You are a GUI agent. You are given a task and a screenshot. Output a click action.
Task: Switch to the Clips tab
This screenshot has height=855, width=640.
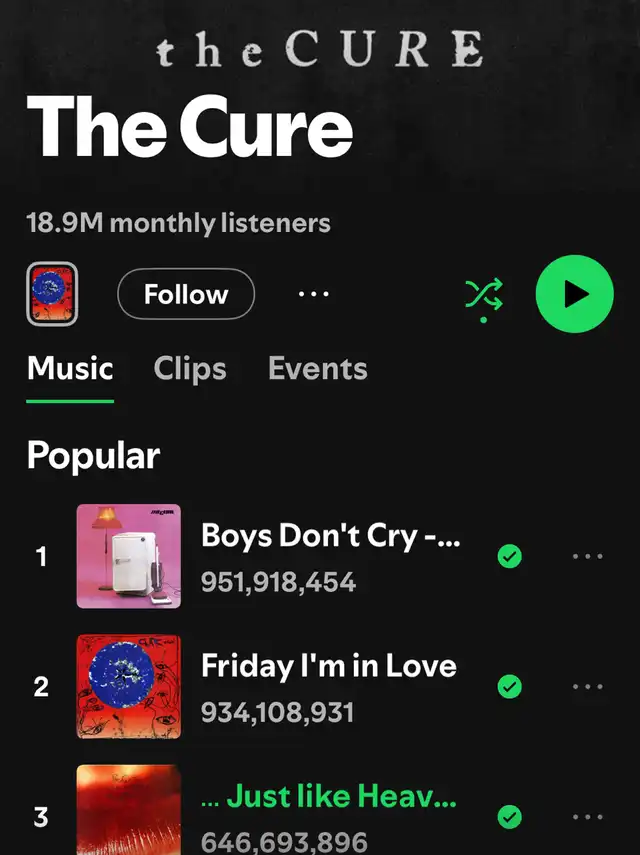click(x=190, y=369)
